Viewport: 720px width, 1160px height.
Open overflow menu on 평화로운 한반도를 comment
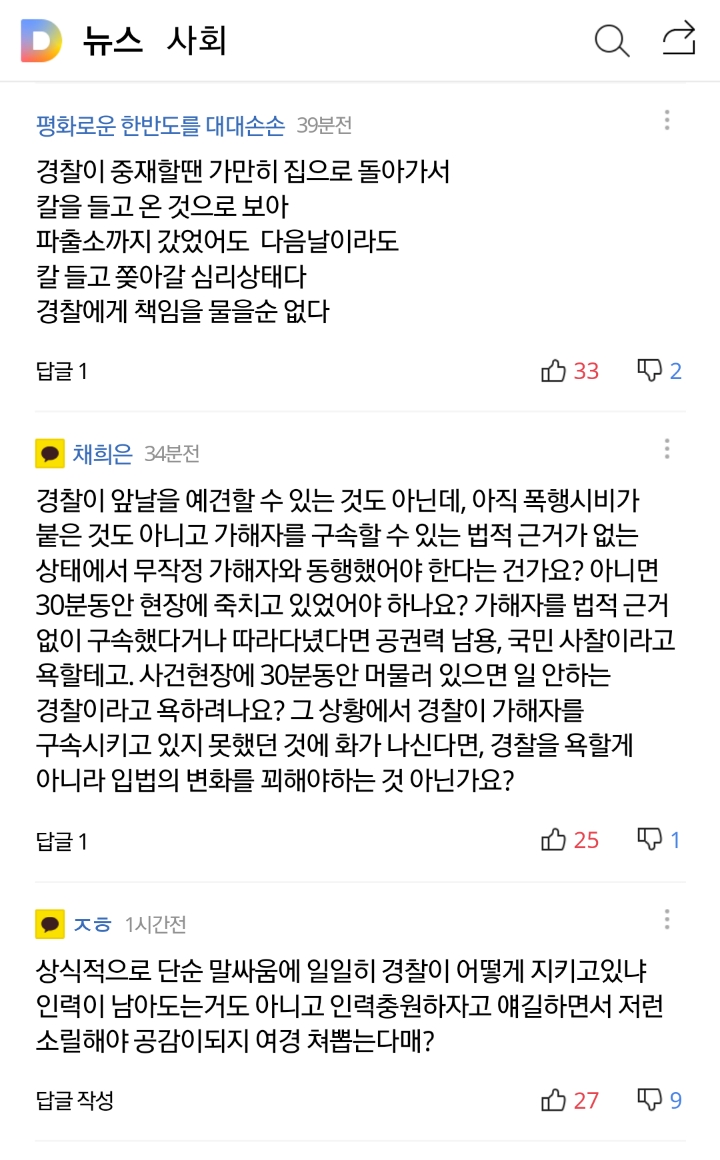[x=667, y=120]
